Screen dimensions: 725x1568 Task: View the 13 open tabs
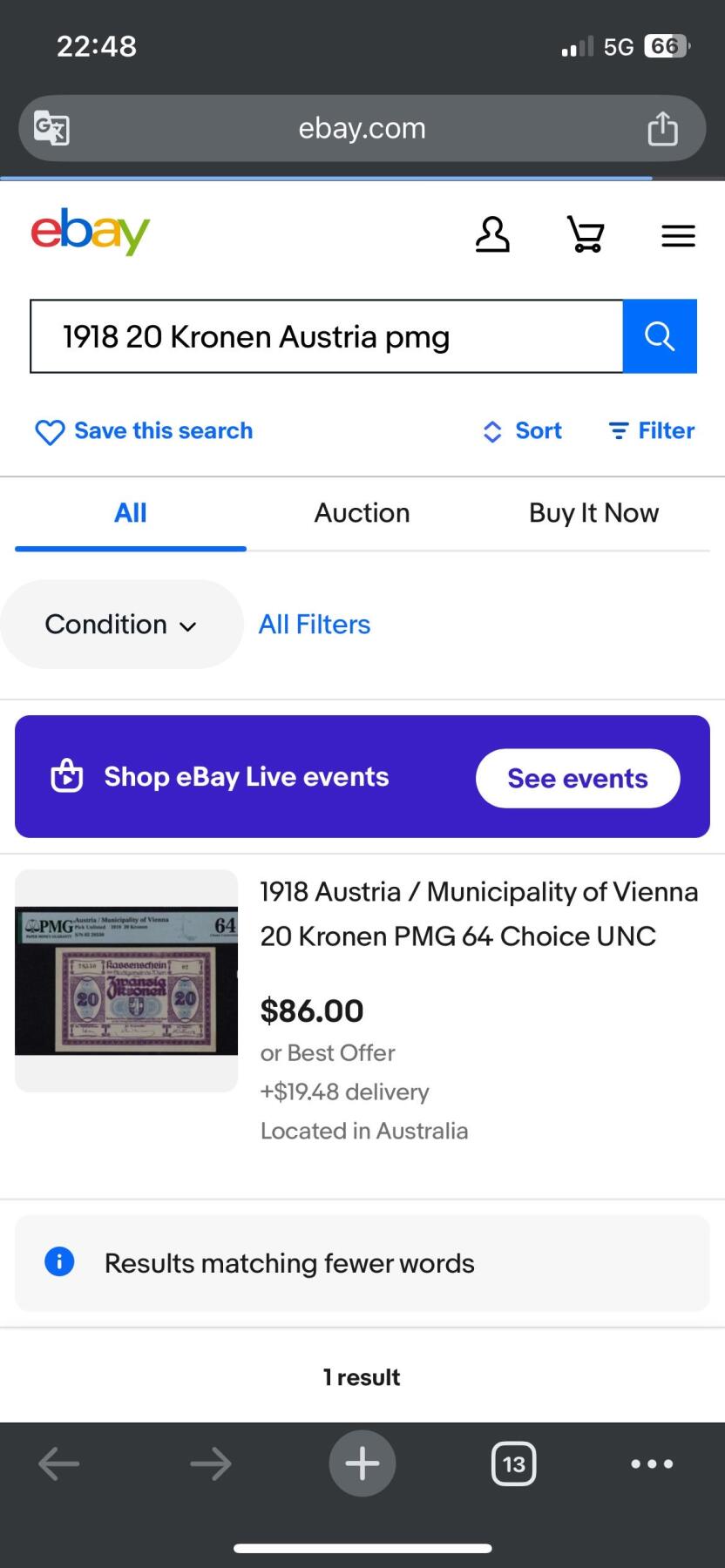[513, 1463]
